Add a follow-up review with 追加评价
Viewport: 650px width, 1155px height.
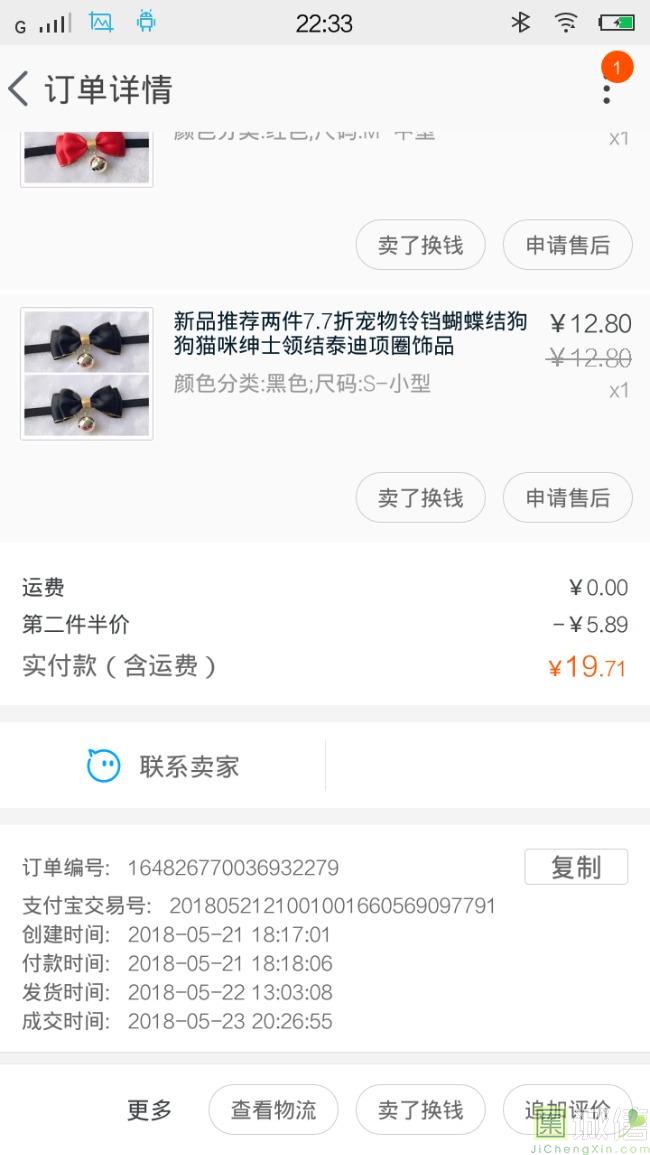[x=567, y=1109]
